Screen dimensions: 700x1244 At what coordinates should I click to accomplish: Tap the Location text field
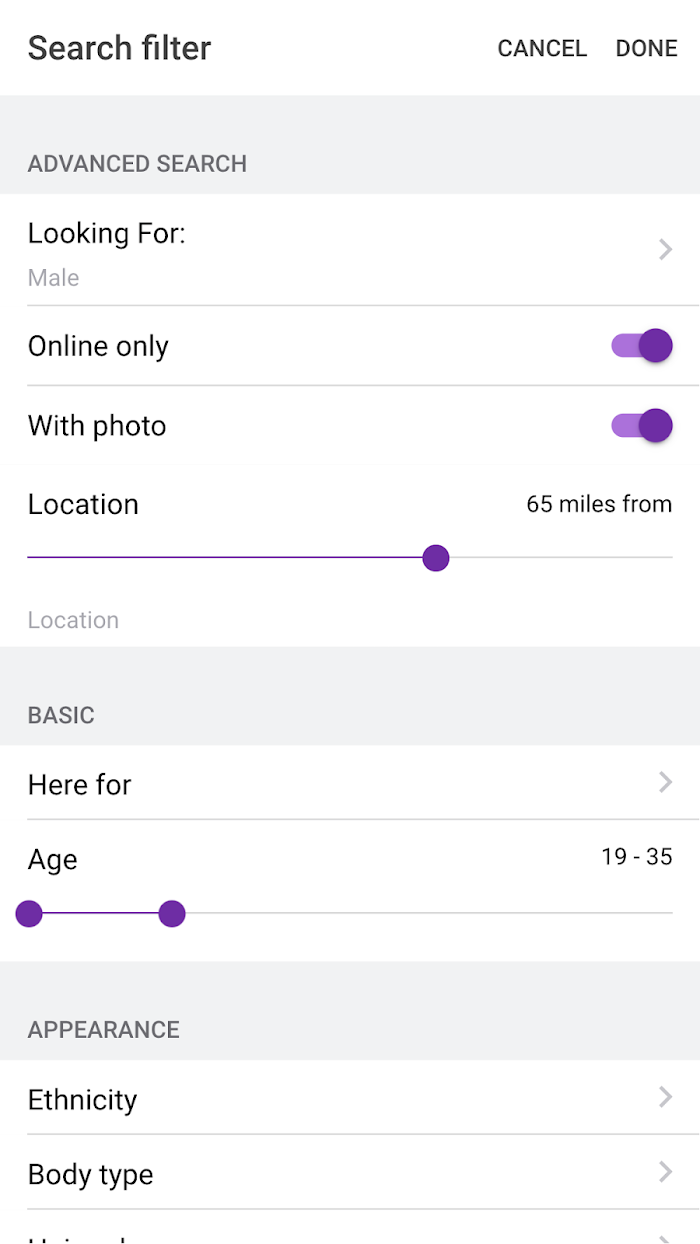click(350, 620)
